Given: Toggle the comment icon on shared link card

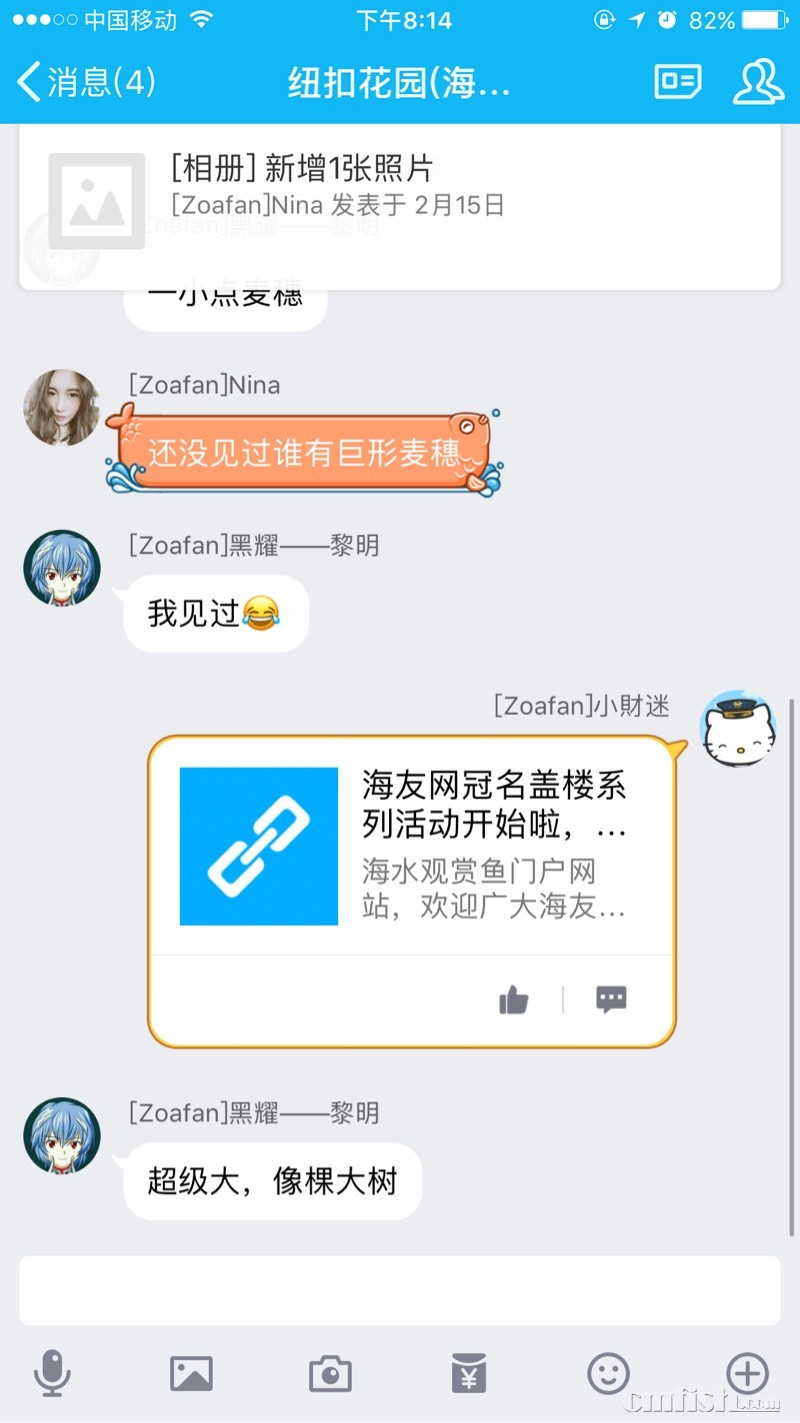Looking at the screenshot, I should pyautogui.click(x=610, y=999).
